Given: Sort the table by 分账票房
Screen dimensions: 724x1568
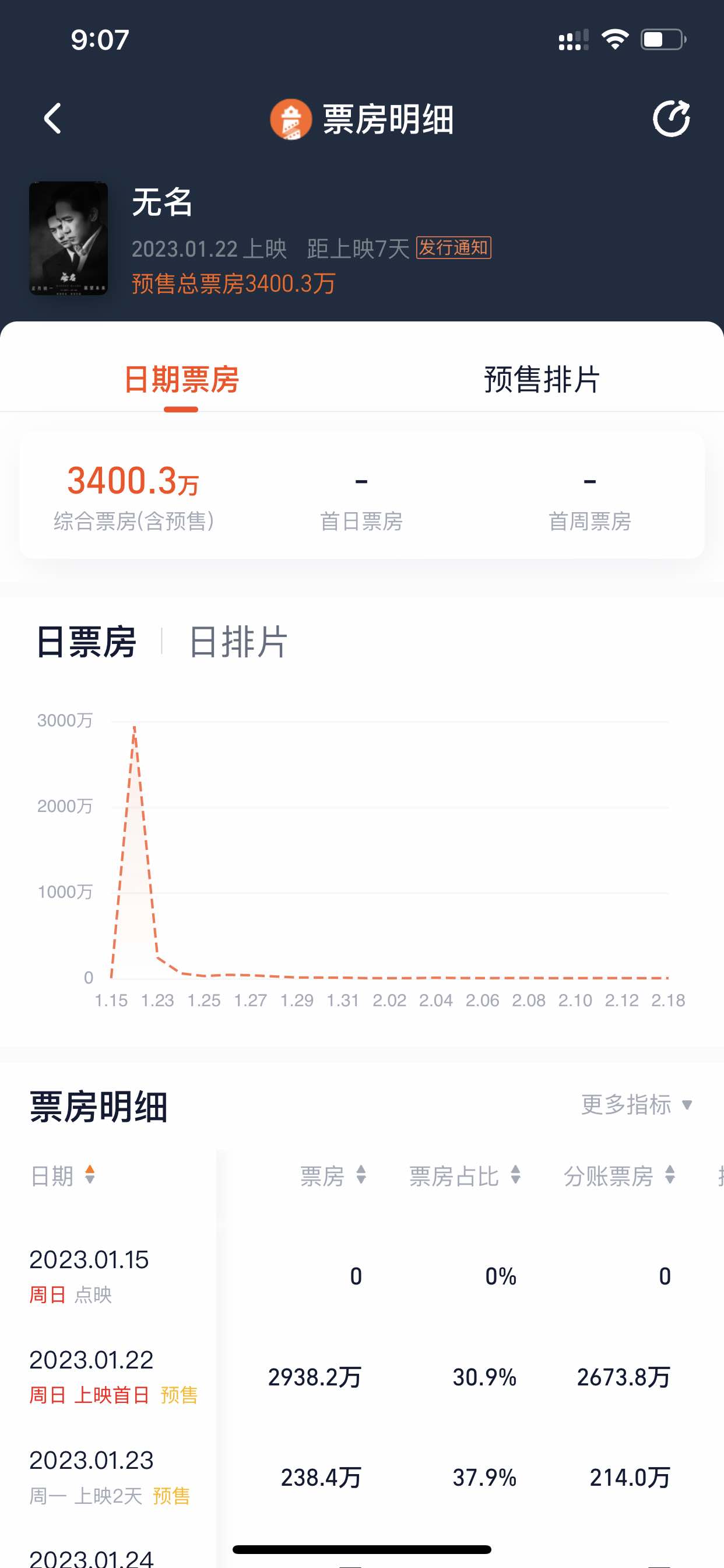Looking at the screenshot, I should pyautogui.click(x=619, y=1176).
